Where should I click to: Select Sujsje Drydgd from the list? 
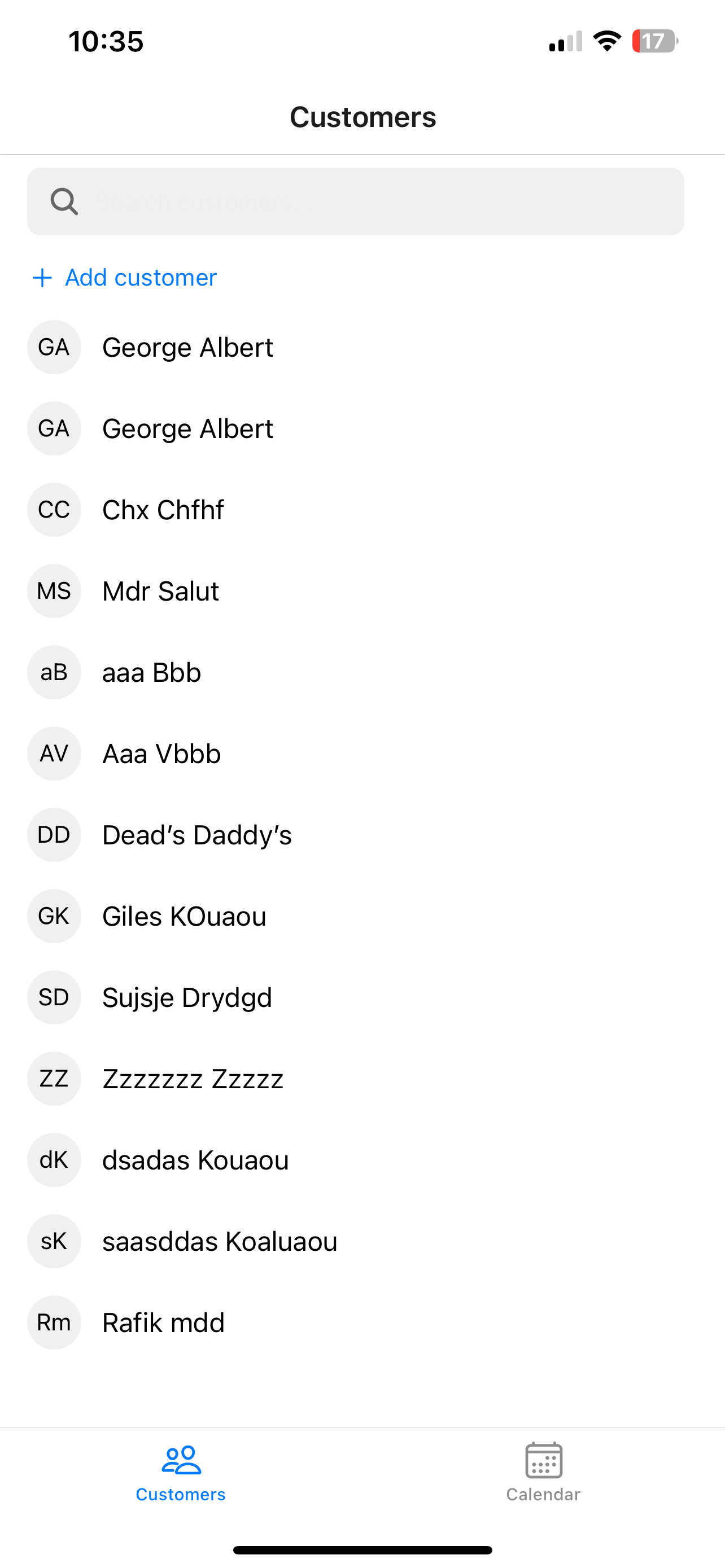click(187, 998)
